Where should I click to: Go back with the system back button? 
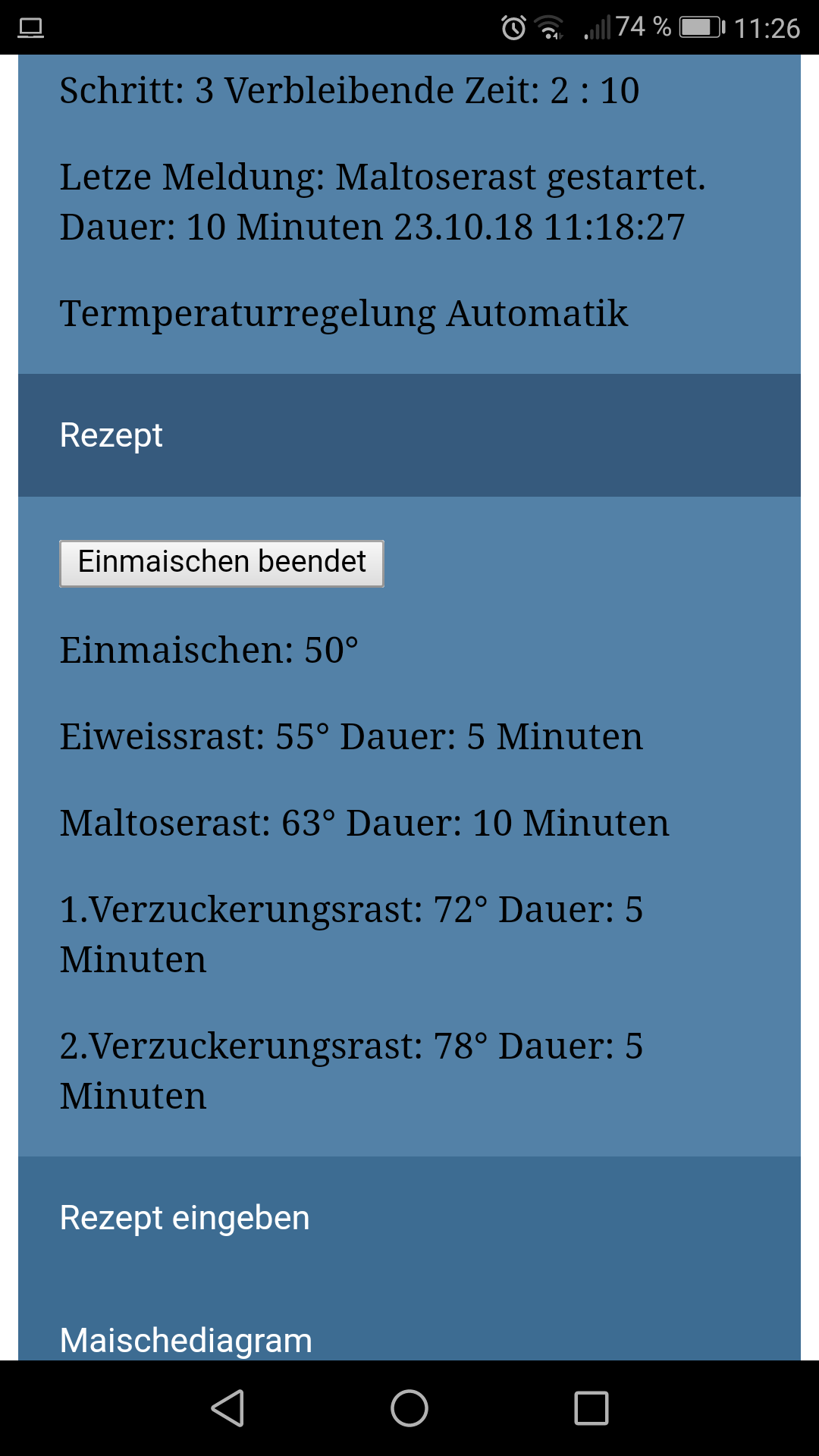coord(227,1408)
